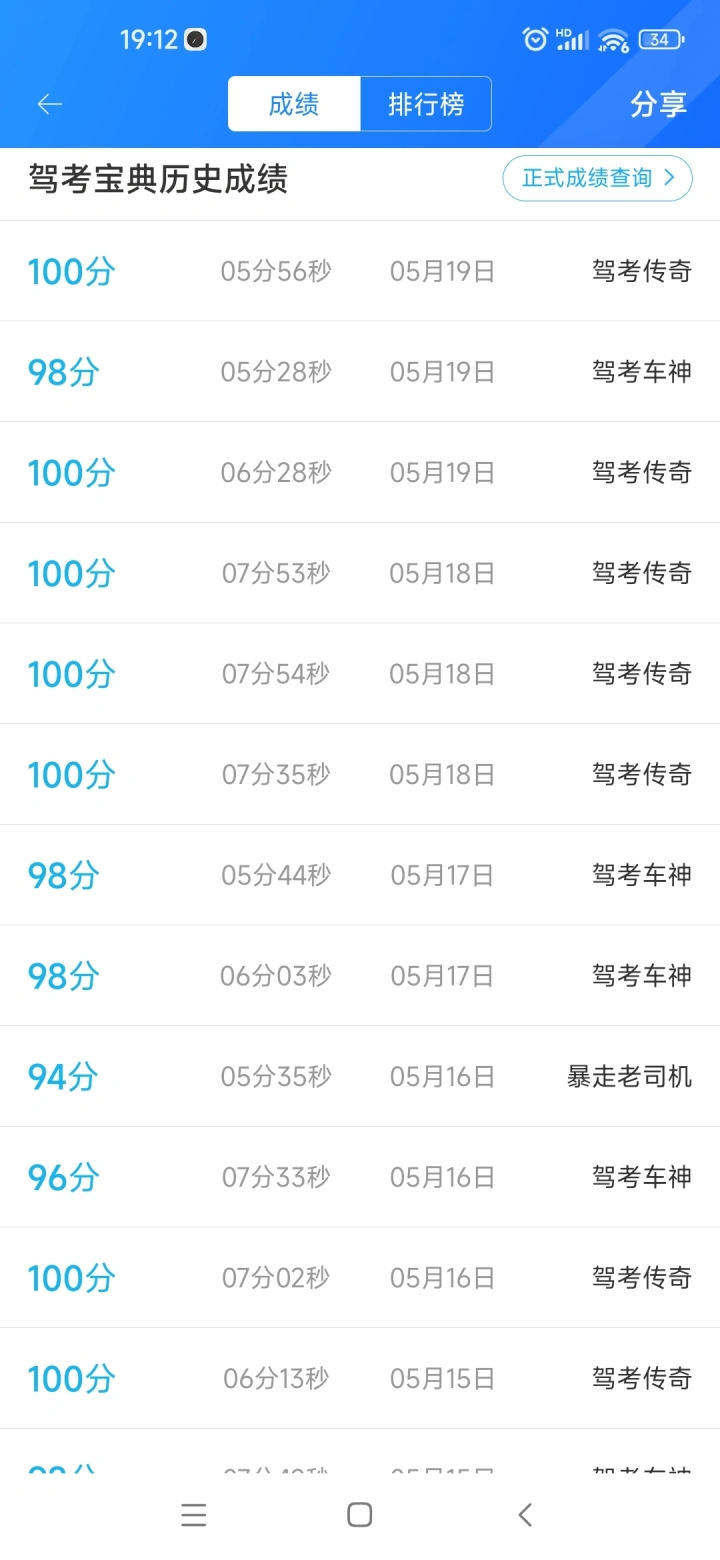Open the 96分 record from 05月16日

tap(360, 1177)
